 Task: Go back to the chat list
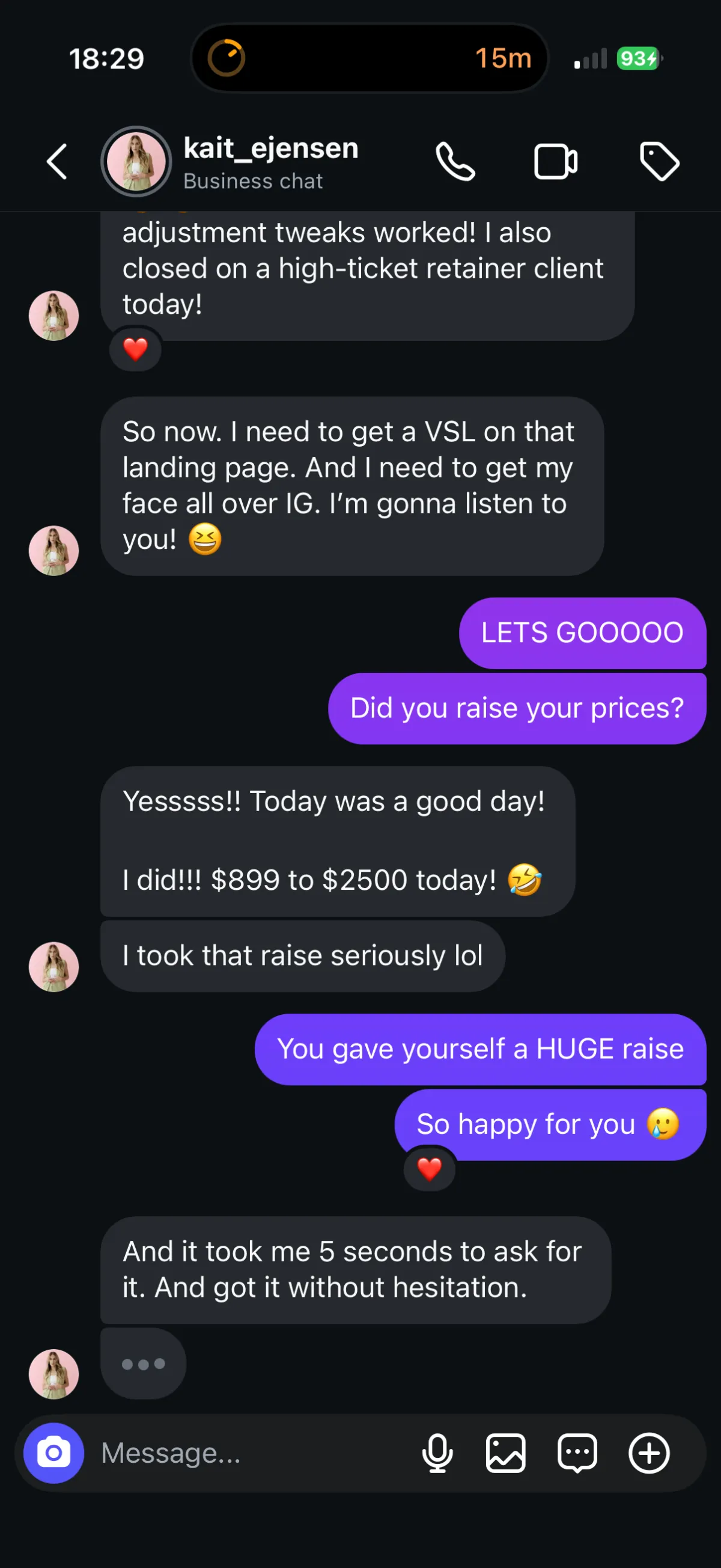[x=56, y=162]
